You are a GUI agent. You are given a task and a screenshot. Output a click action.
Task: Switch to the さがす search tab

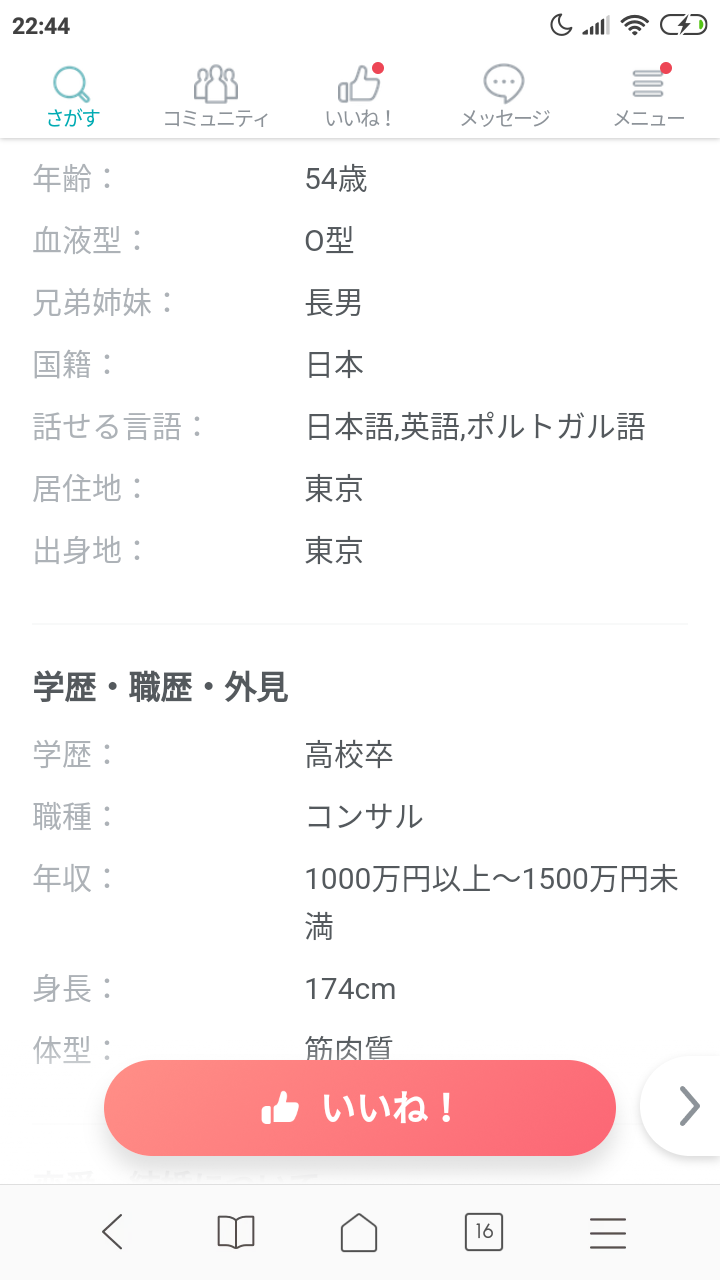click(72, 97)
